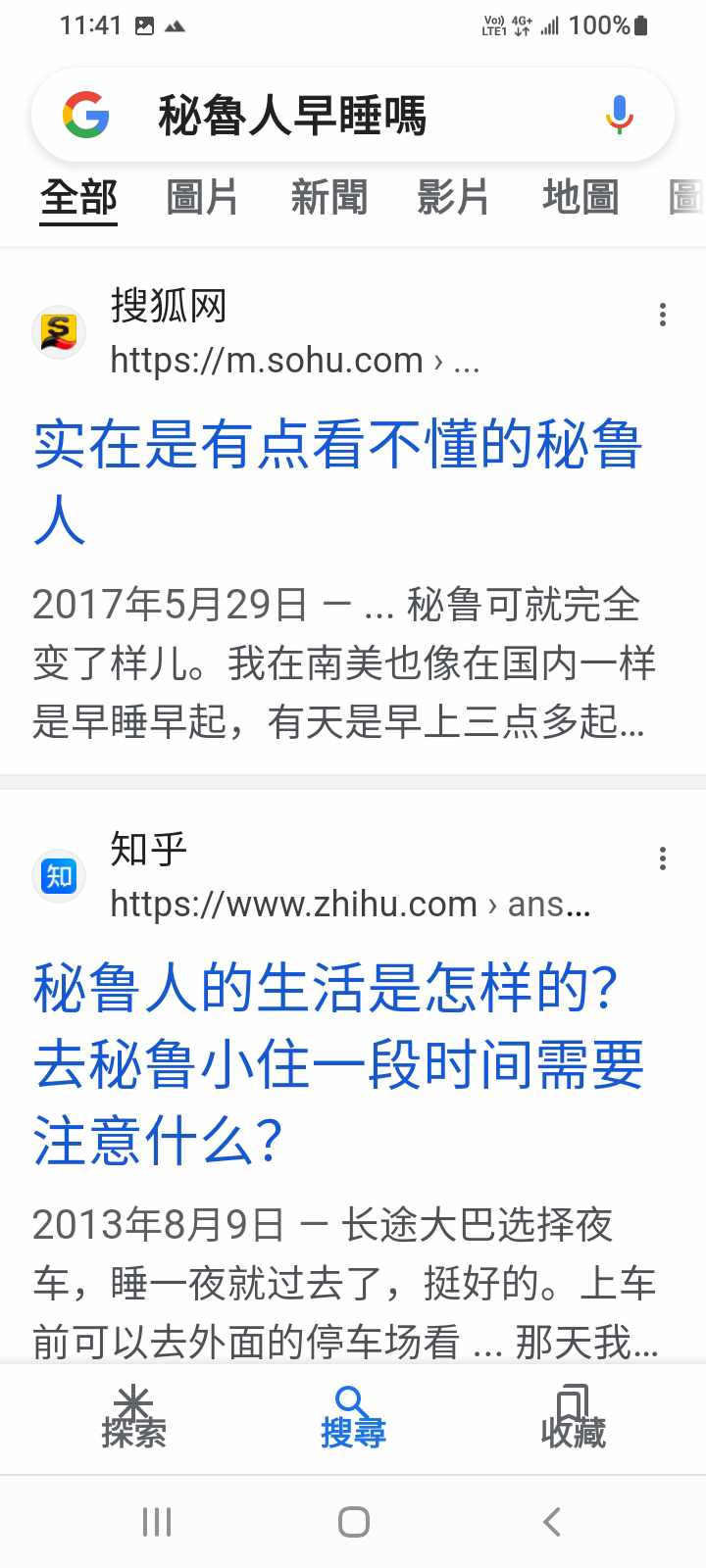Open the 知乎 result about 秘鲁人的生活

click(337, 1063)
